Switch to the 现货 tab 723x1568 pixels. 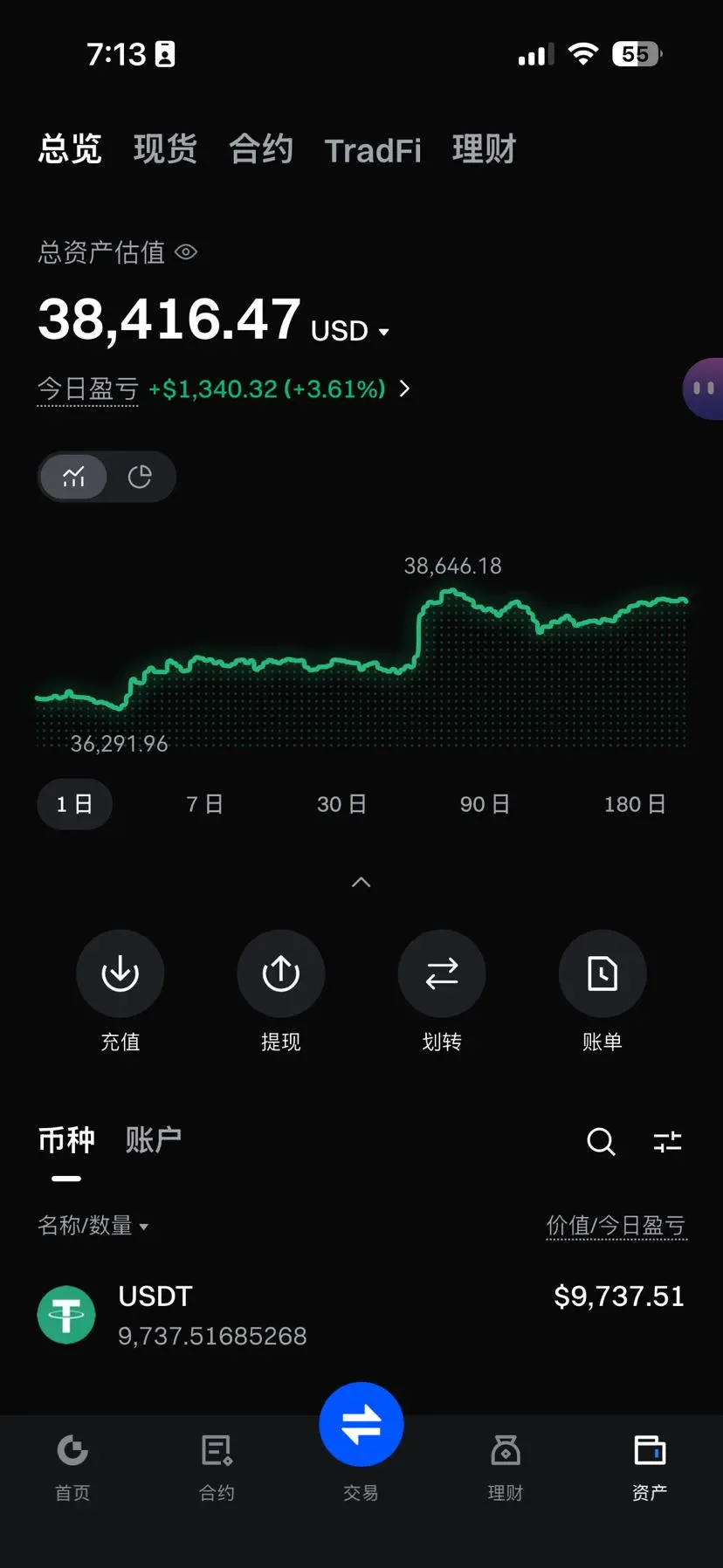click(165, 149)
